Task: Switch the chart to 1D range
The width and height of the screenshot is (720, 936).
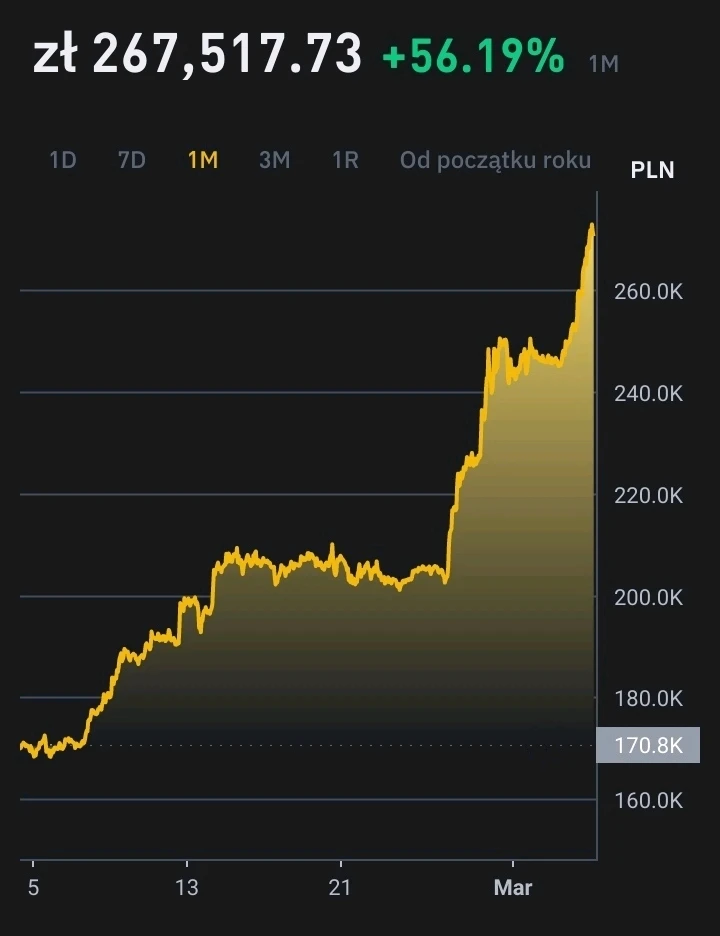Action: (63, 160)
